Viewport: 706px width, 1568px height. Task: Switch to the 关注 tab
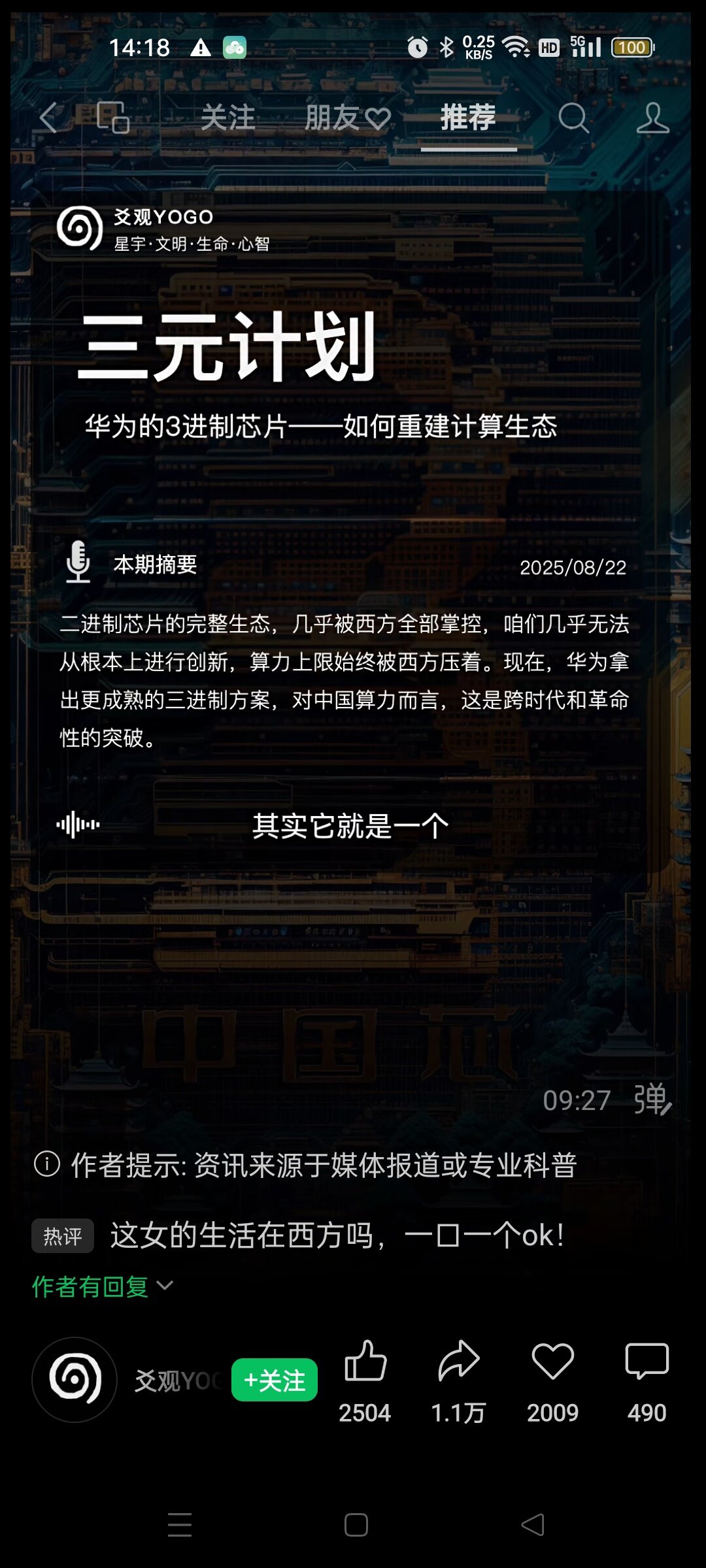pos(227,118)
